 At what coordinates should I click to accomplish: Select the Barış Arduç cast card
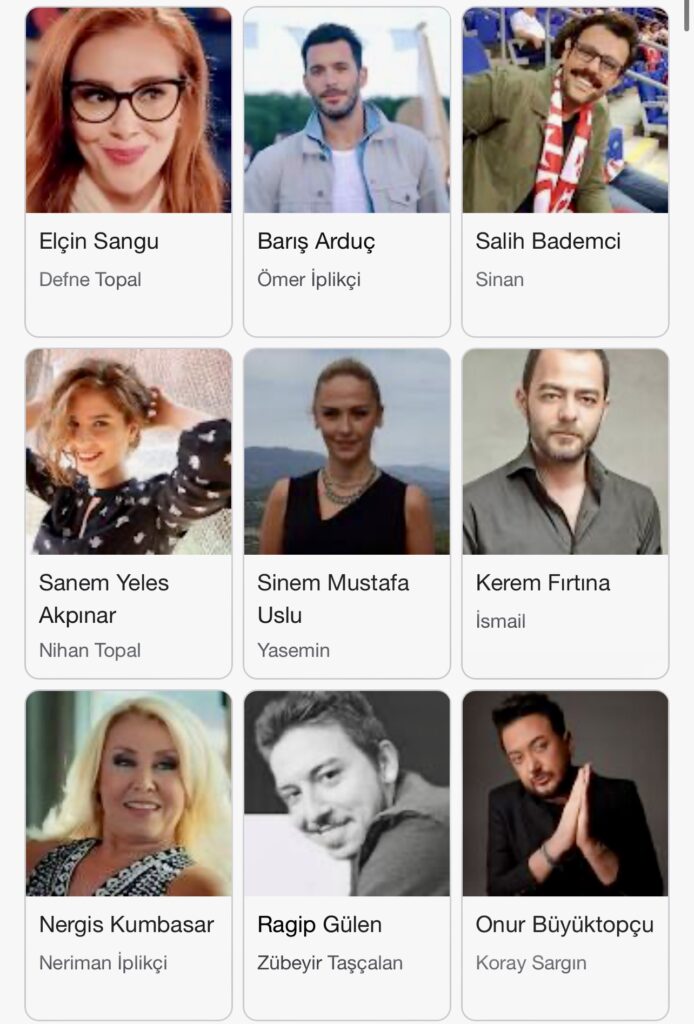tap(347, 170)
